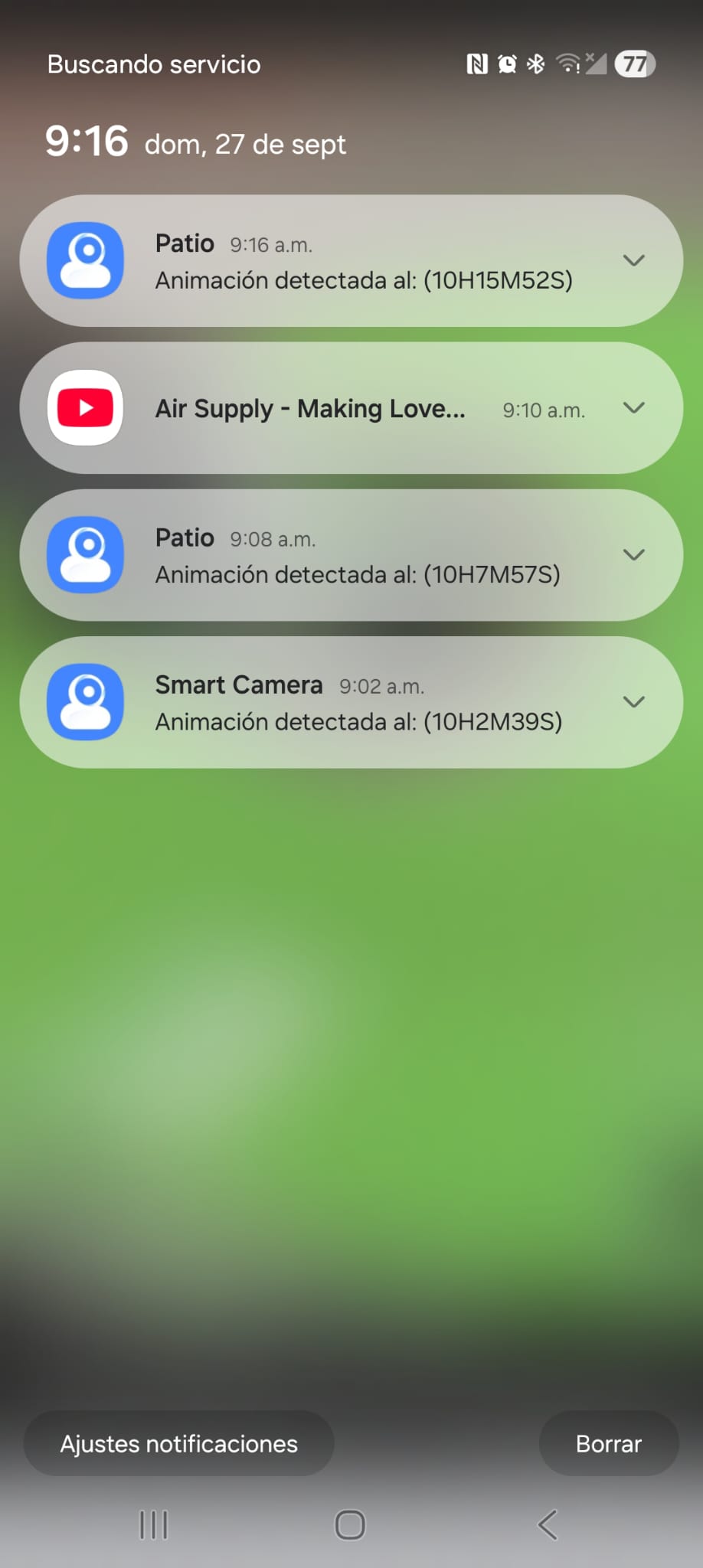Image resolution: width=703 pixels, height=1568 pixels.
Task: Open the Patio 9:16 a.m. notification
Action: pyautogui.click(x=351, y=261)
